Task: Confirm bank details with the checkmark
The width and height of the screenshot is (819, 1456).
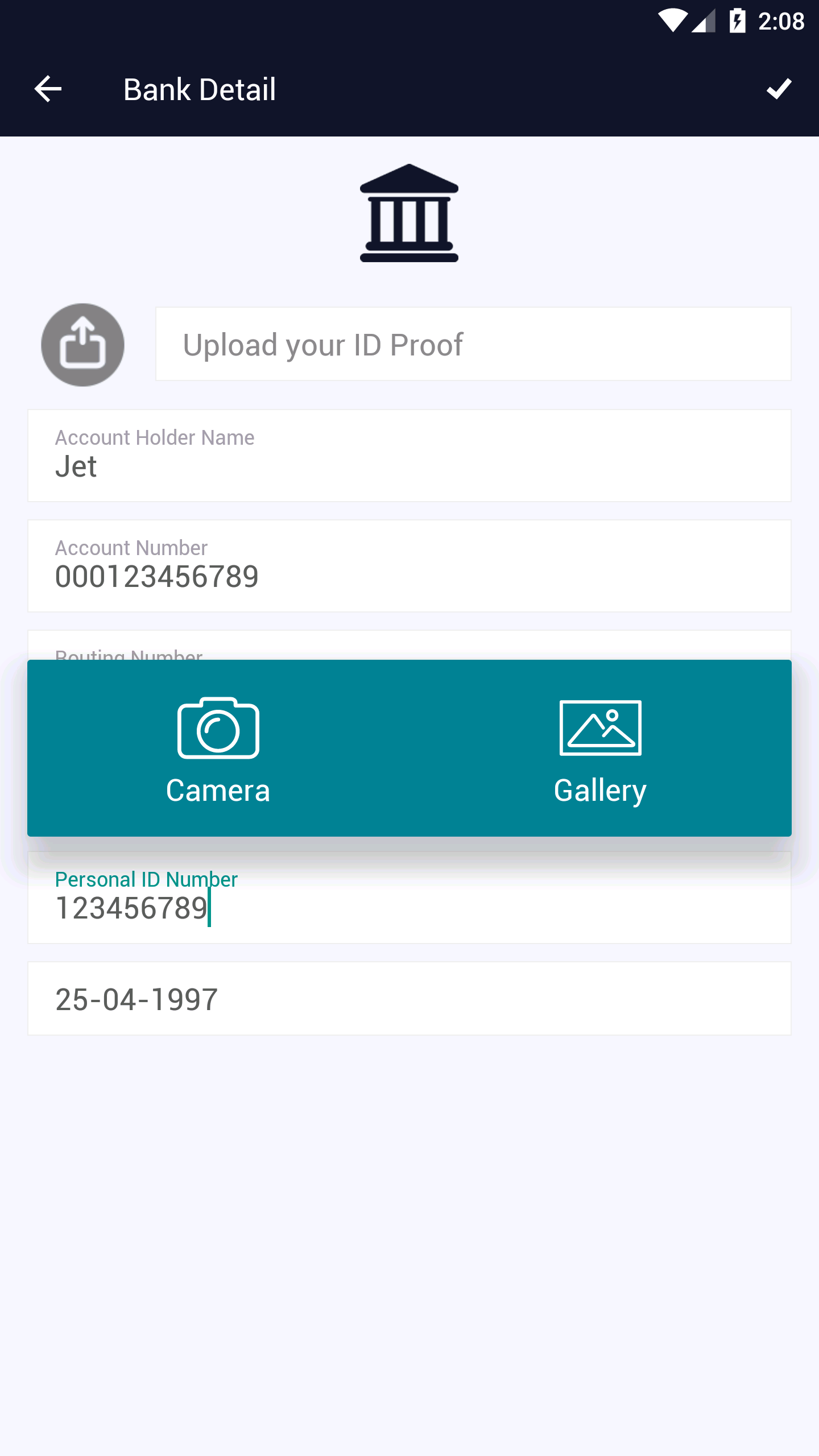Action: click(779, 89)
